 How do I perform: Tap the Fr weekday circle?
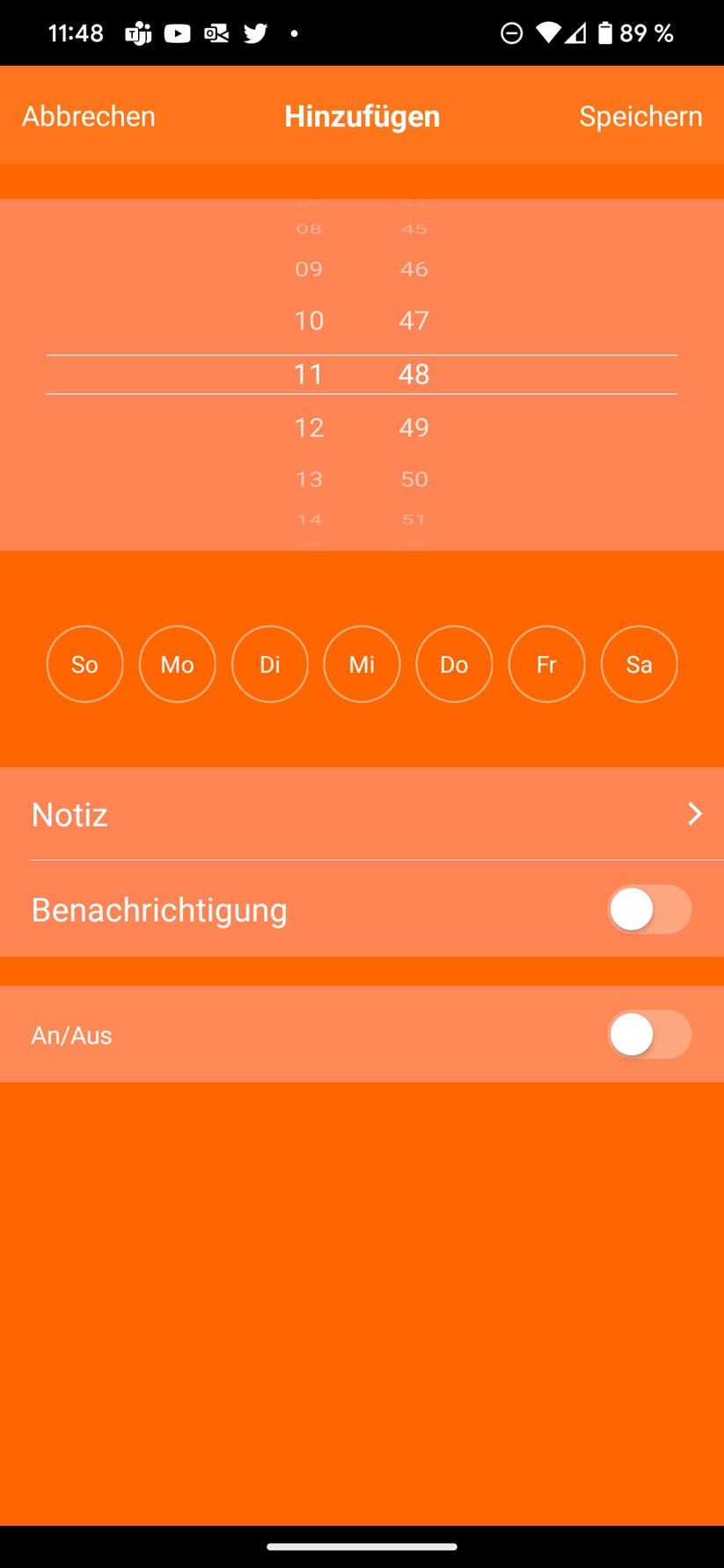tap(547, 664)
